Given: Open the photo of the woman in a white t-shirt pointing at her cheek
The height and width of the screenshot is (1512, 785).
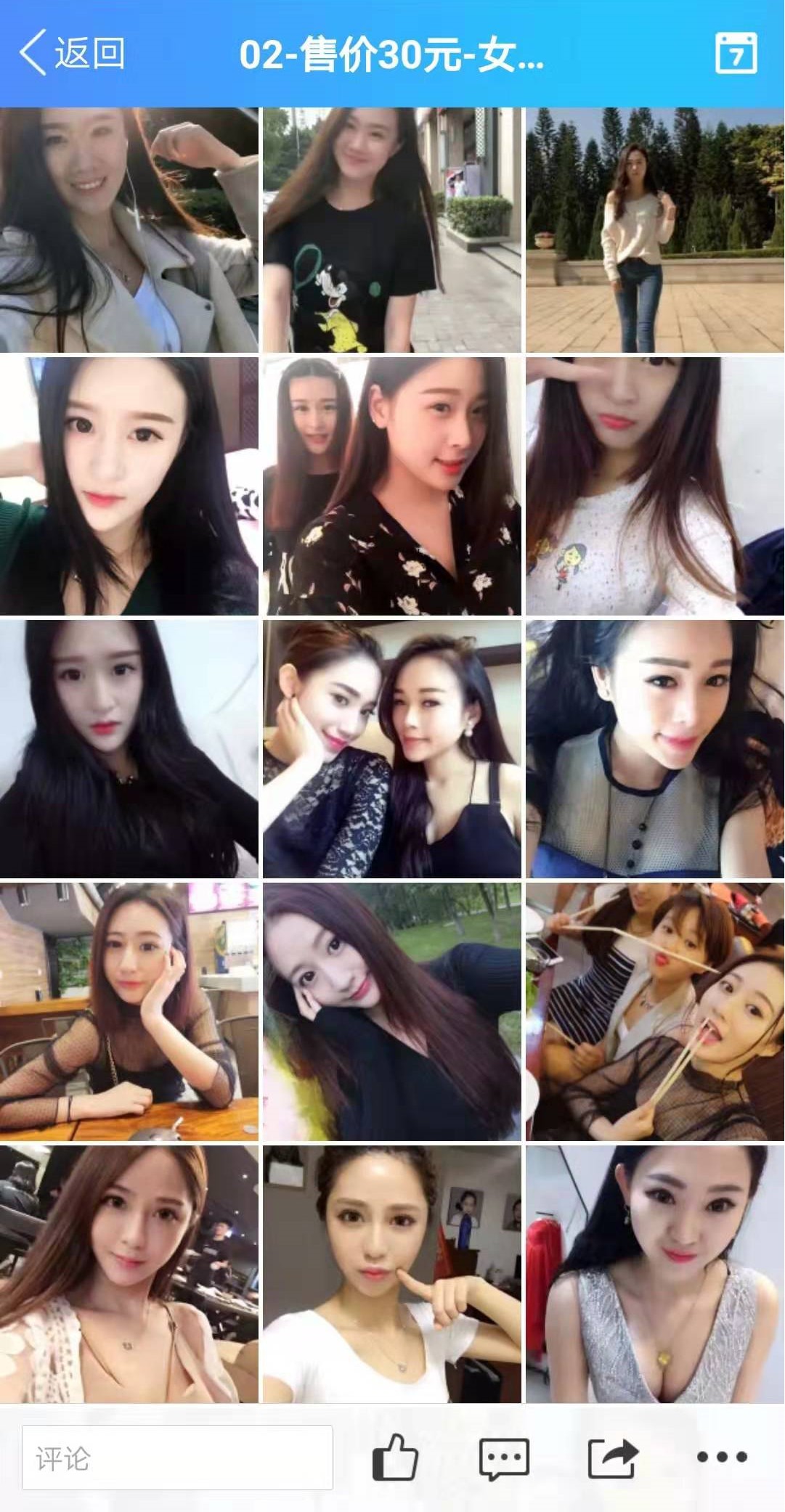Looking at the screenshot, I should tap(392, 1274).
